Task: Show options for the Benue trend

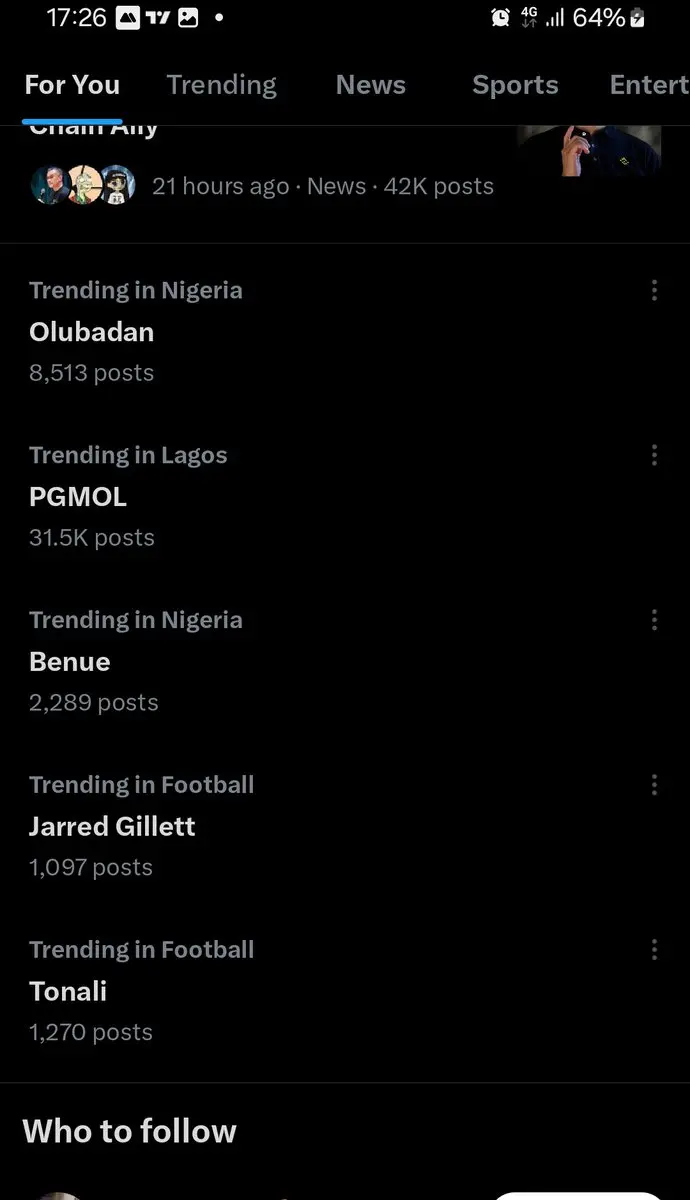Action: (x=654, y=620)
